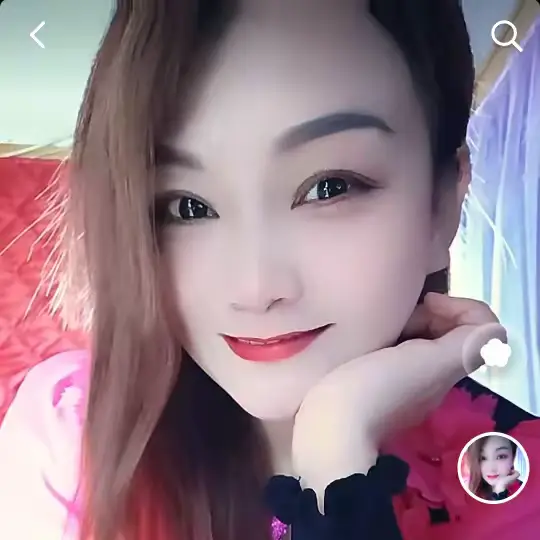Go back using the top arrow
The width and height of the screenshot is (540, 540).
[38, 34]
